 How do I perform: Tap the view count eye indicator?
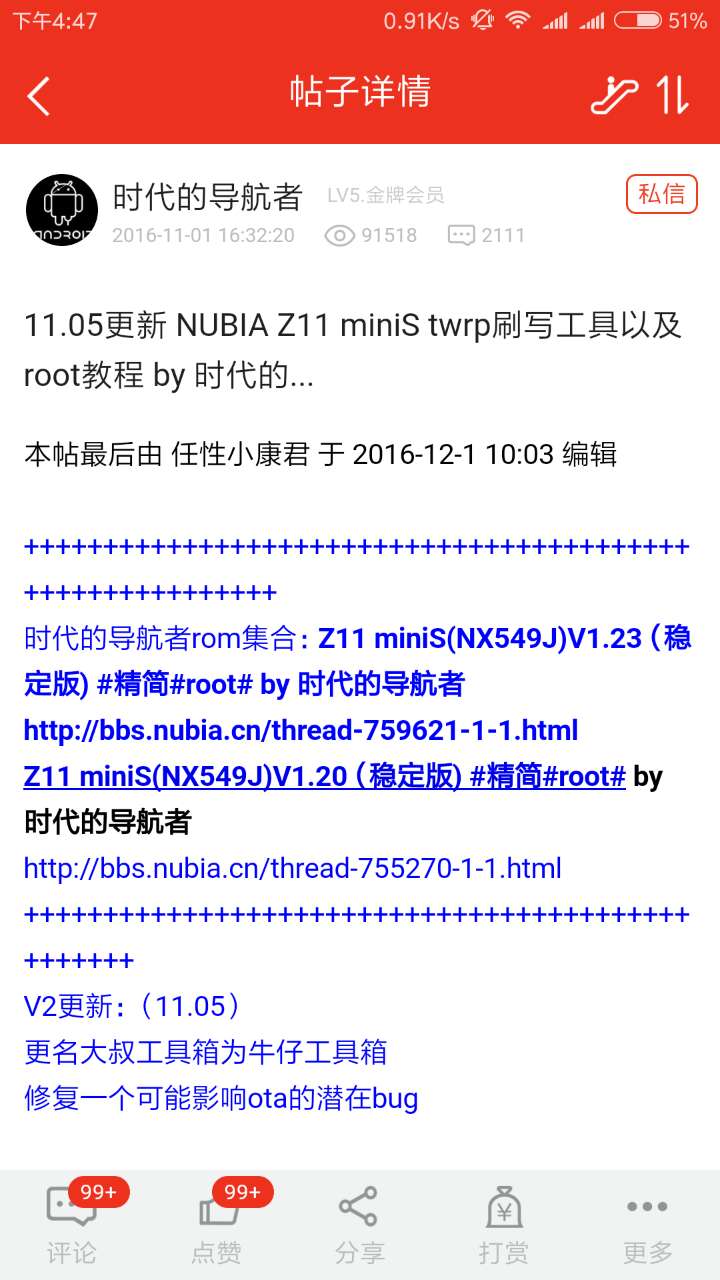coord(341,236)
